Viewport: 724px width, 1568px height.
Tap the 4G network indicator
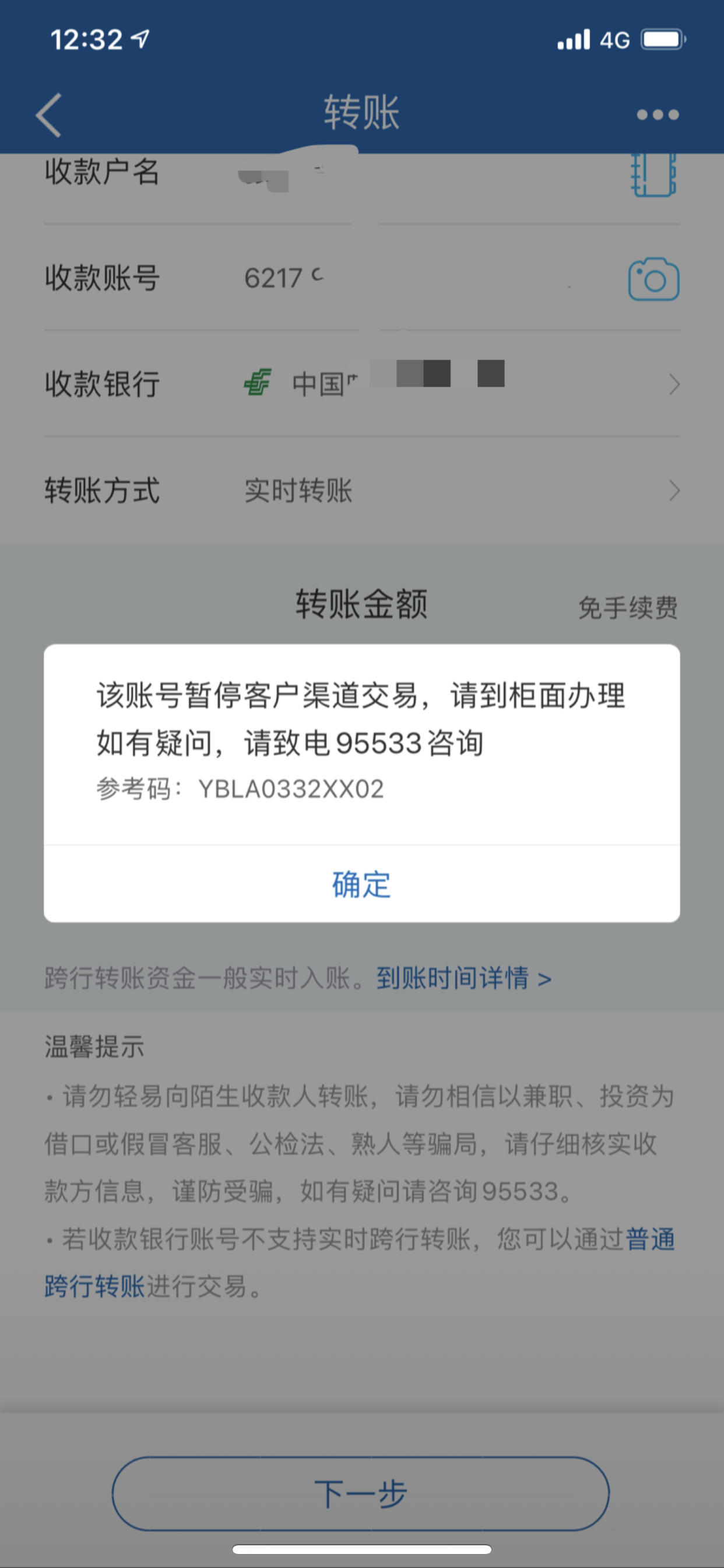coord(615,39)
